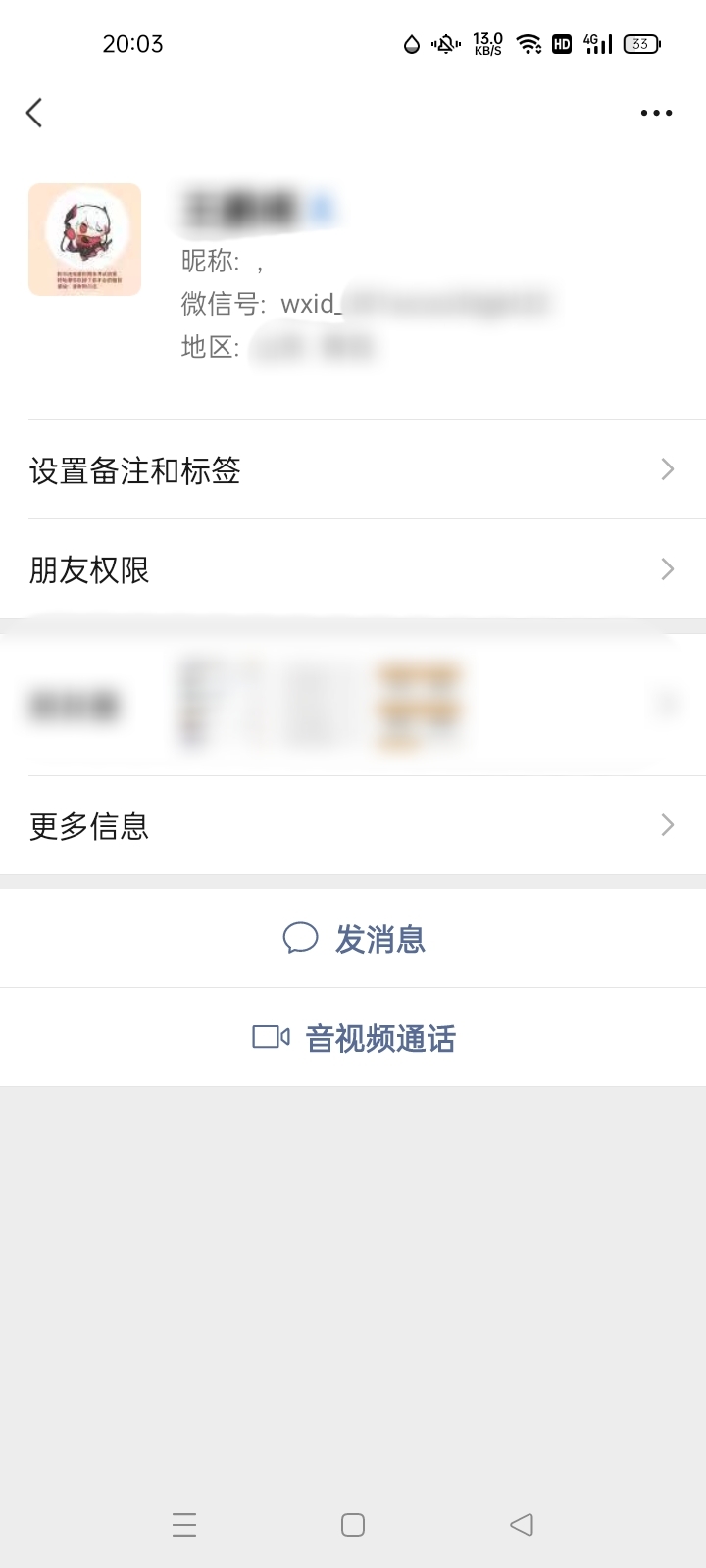Start a call via 音视频通话

pyautogui.click(x=354, y=1038)
